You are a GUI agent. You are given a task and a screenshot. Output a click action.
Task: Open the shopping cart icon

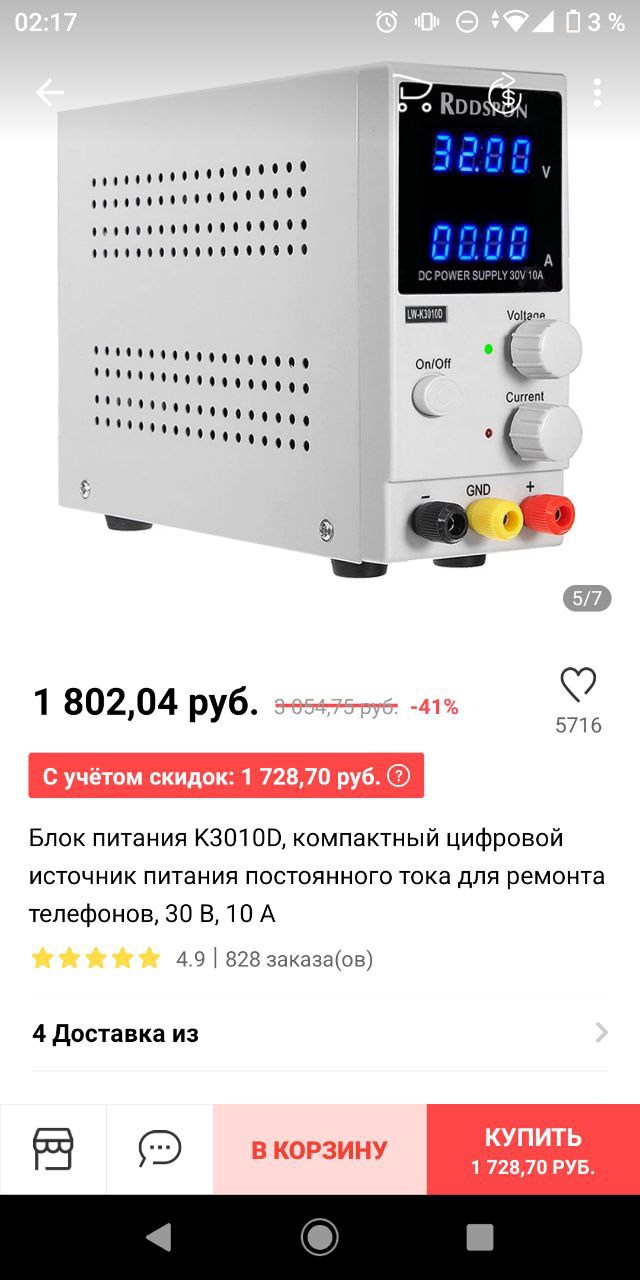click(x=413, y=93)
